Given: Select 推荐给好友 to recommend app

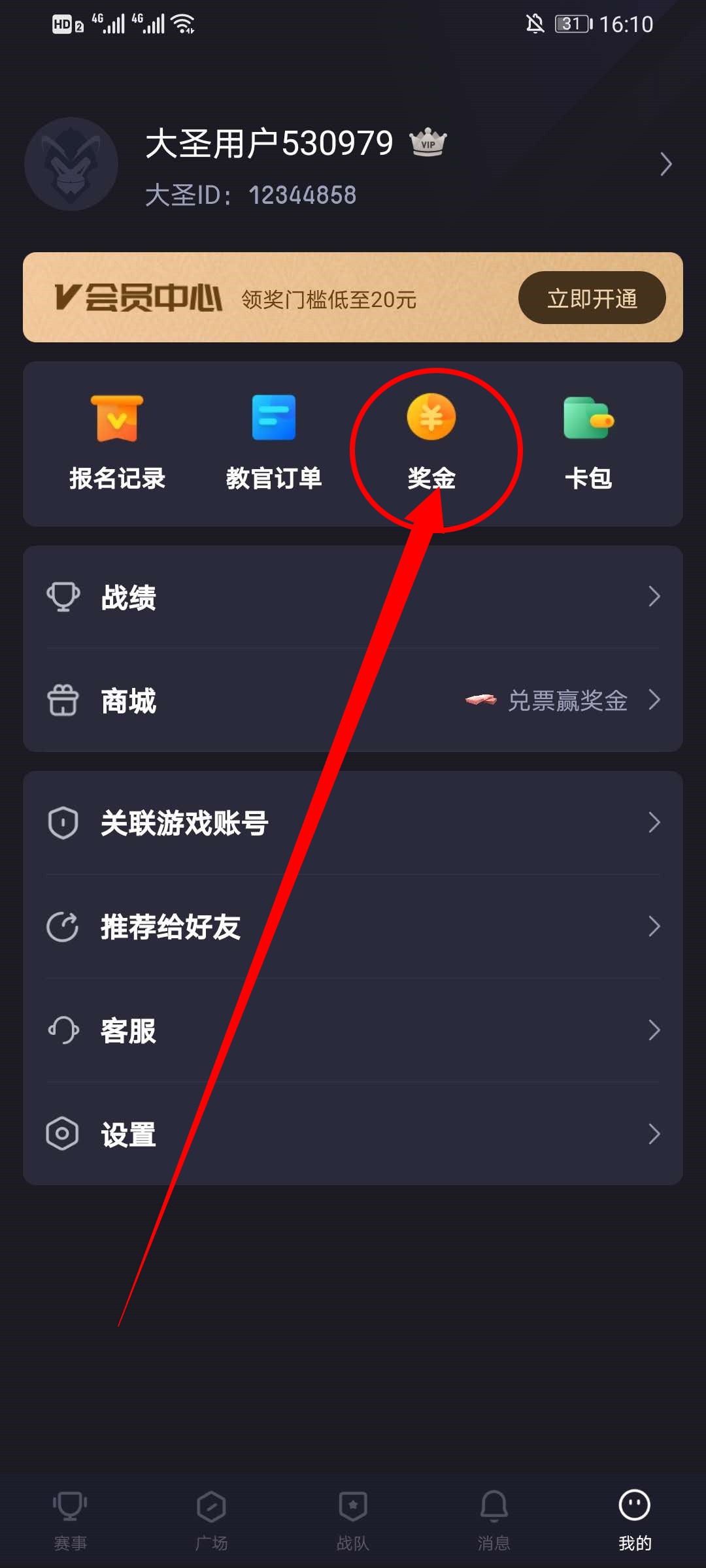Looking at the screenshot, I should (353, 926).
